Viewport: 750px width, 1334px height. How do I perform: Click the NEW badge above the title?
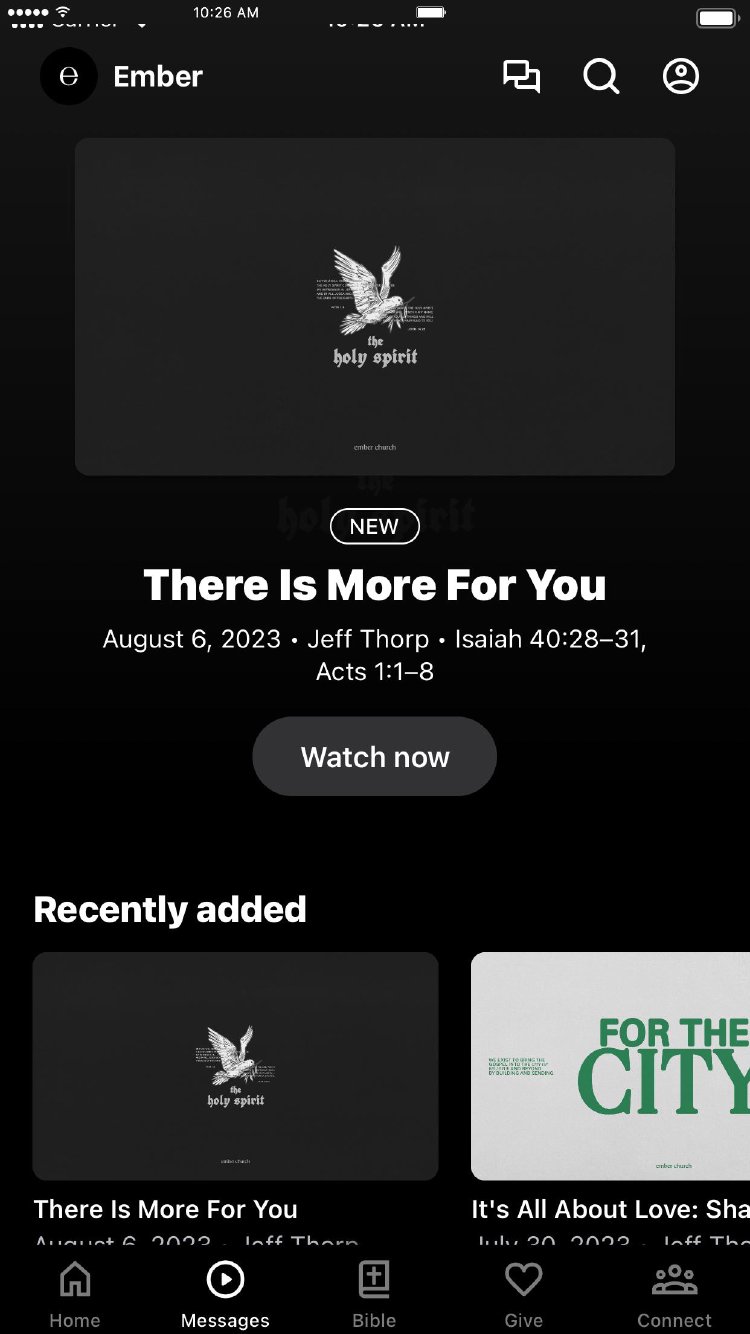[374, 526]
